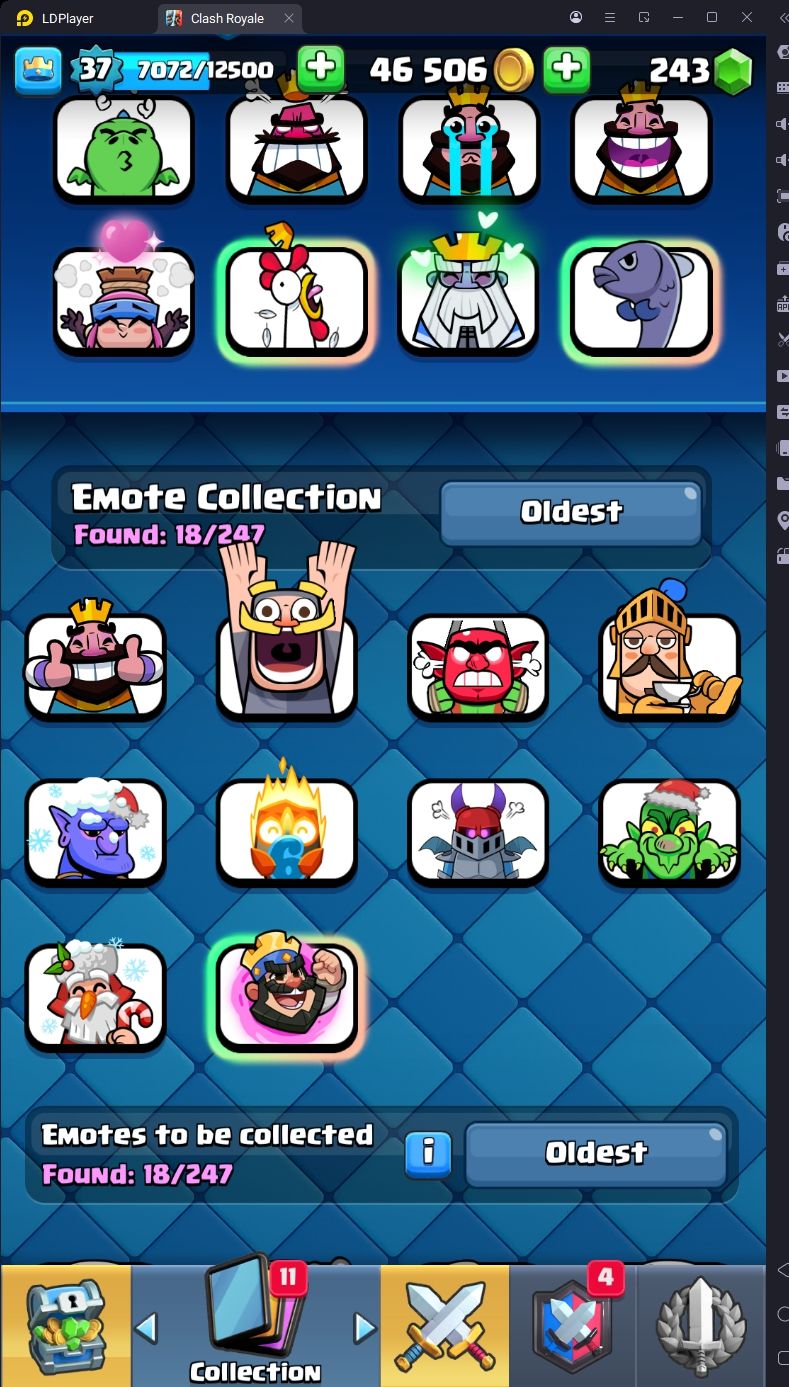The height and width of the screenshot is (1387, 789).
Task: Change sort order for Emotes to be collected
Action: point(596,1153)
